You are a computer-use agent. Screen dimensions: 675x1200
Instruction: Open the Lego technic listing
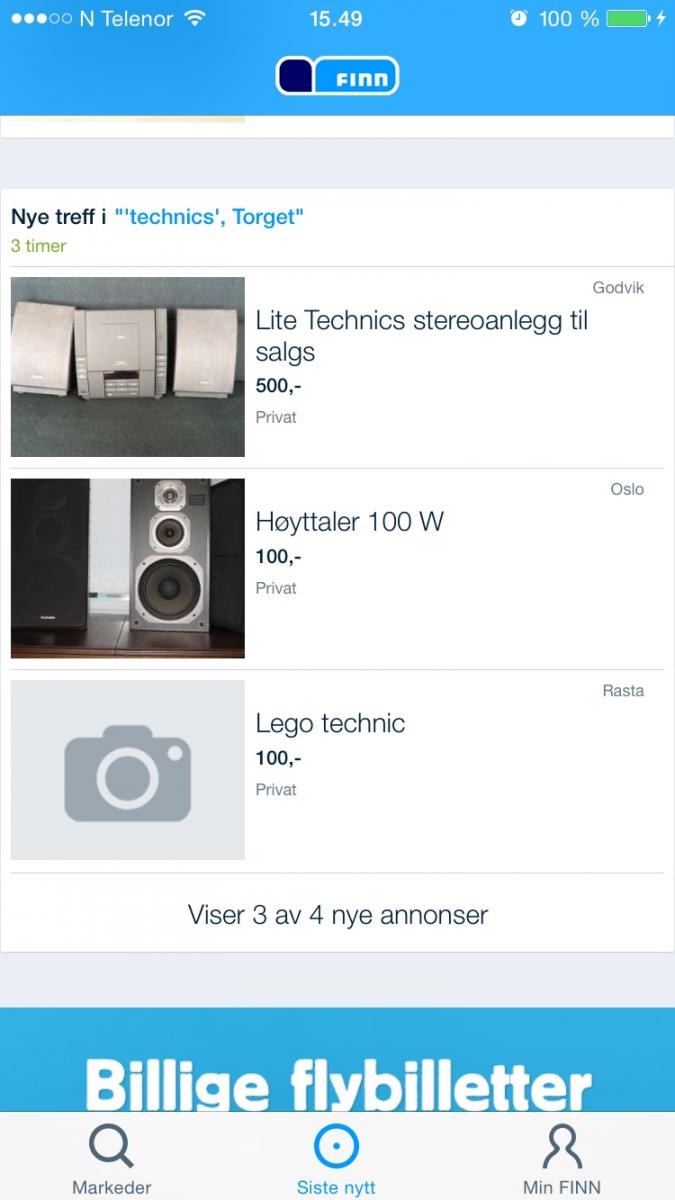330,723
